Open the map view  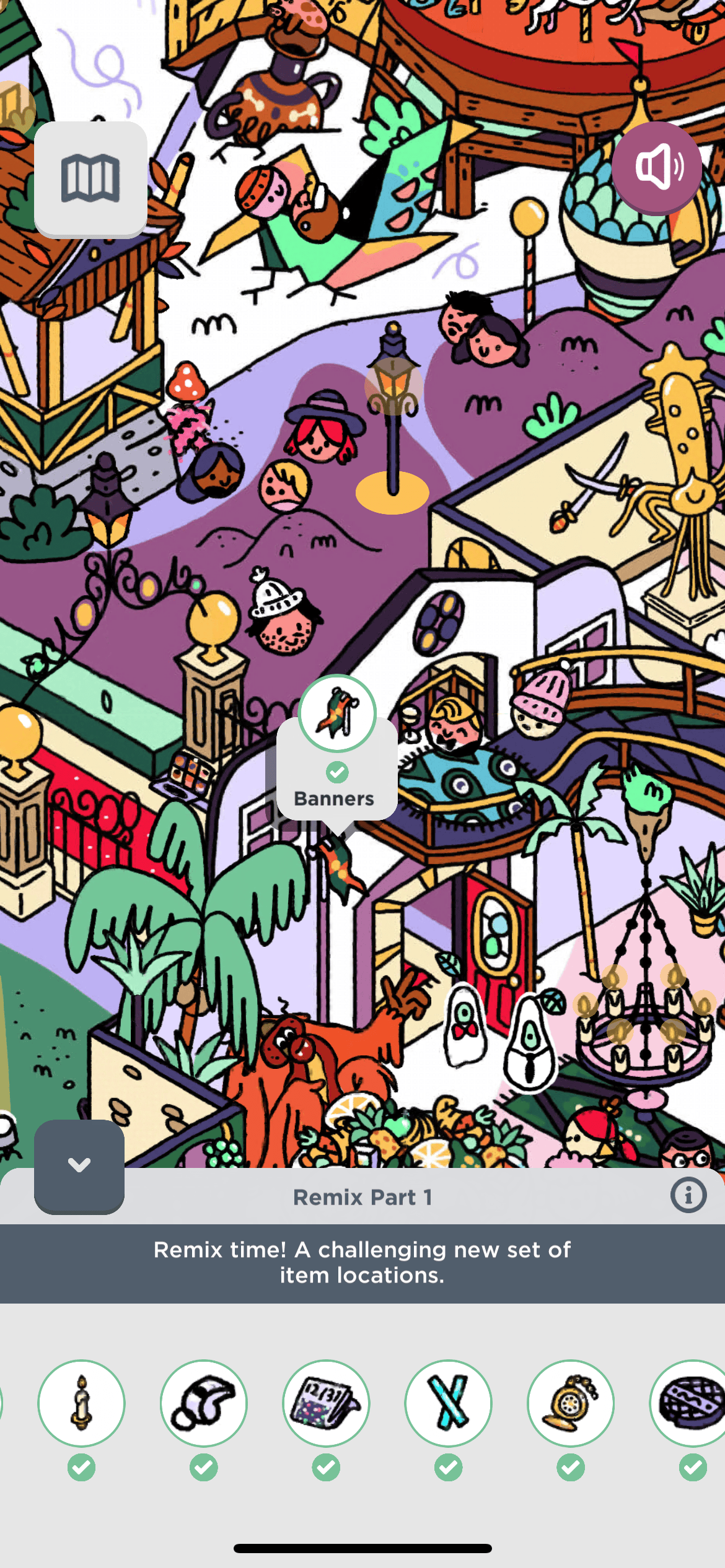point(90,178)
